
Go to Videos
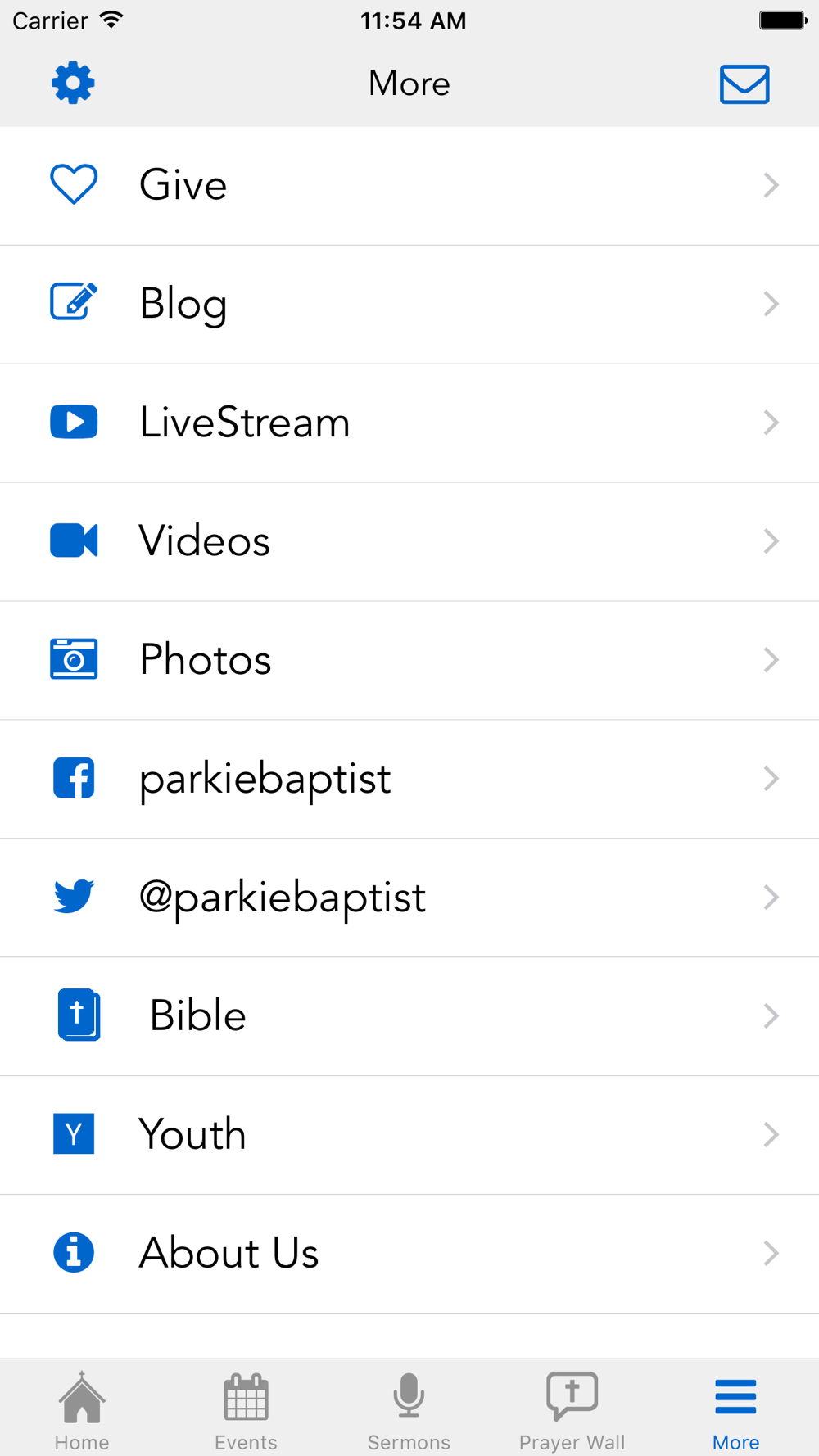point(409,542)
